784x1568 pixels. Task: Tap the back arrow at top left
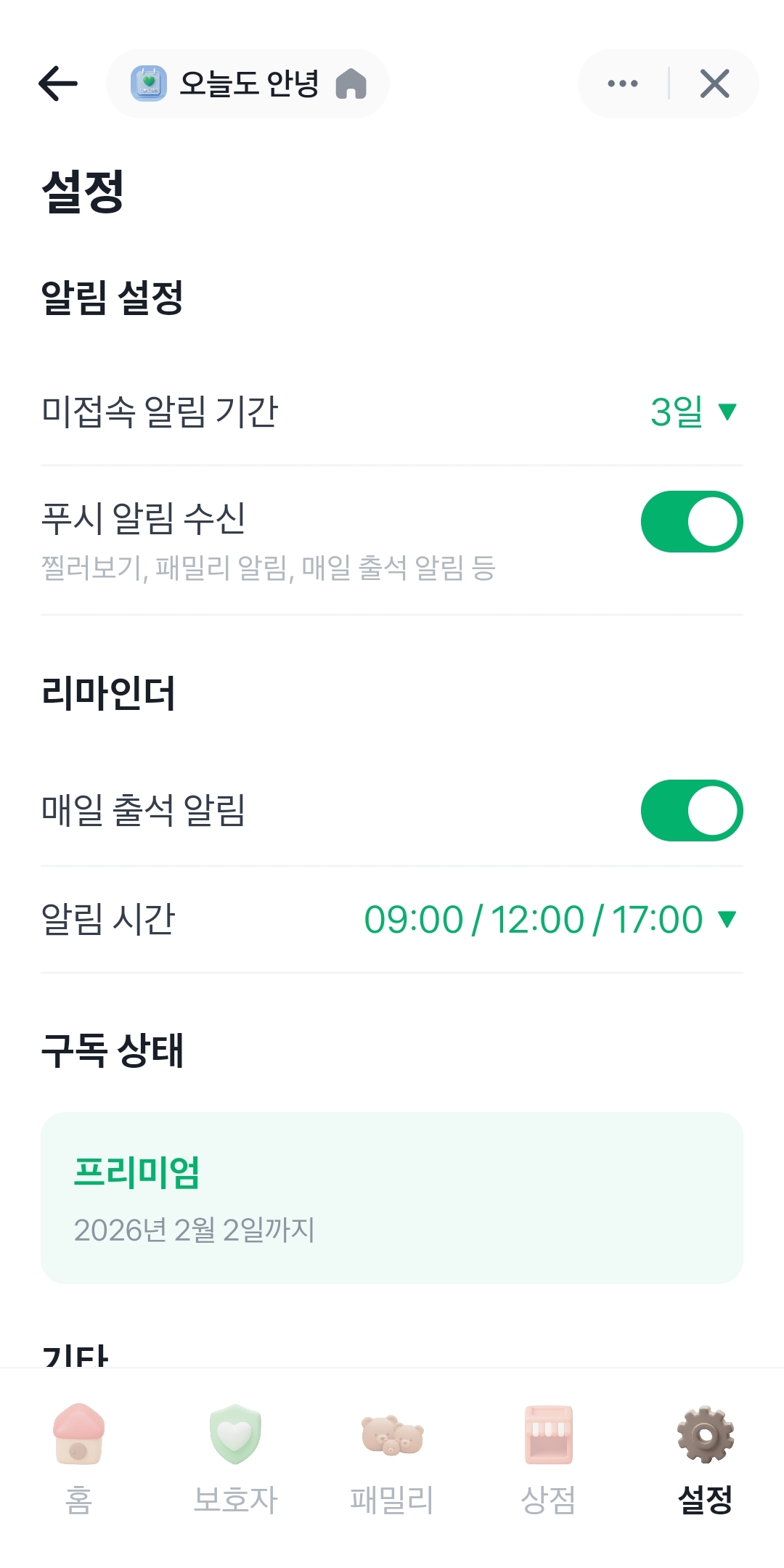click(x=57, y=82)
